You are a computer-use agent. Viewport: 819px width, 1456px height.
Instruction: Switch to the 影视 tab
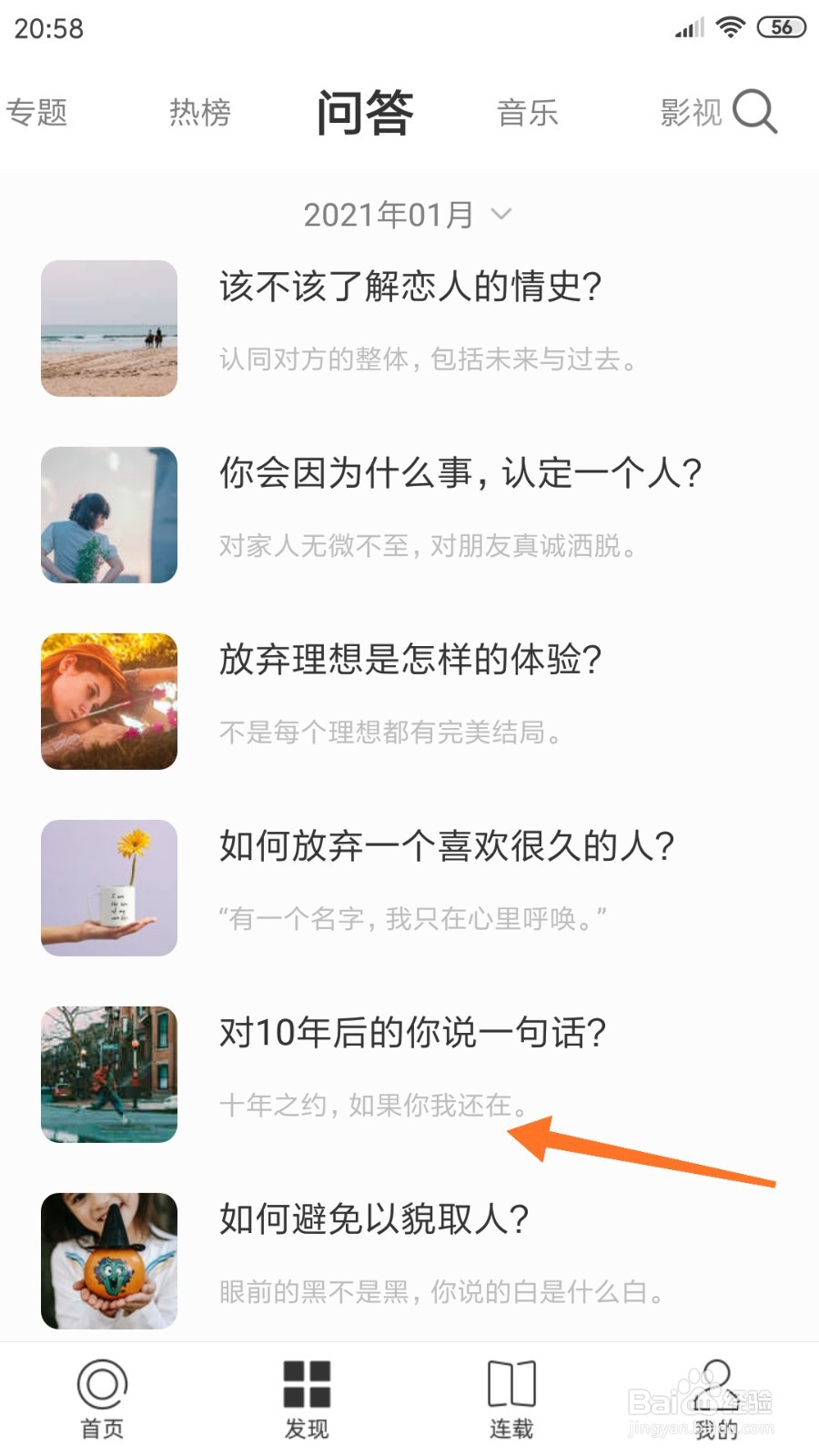pyautogui.click(x=690, y=112)
